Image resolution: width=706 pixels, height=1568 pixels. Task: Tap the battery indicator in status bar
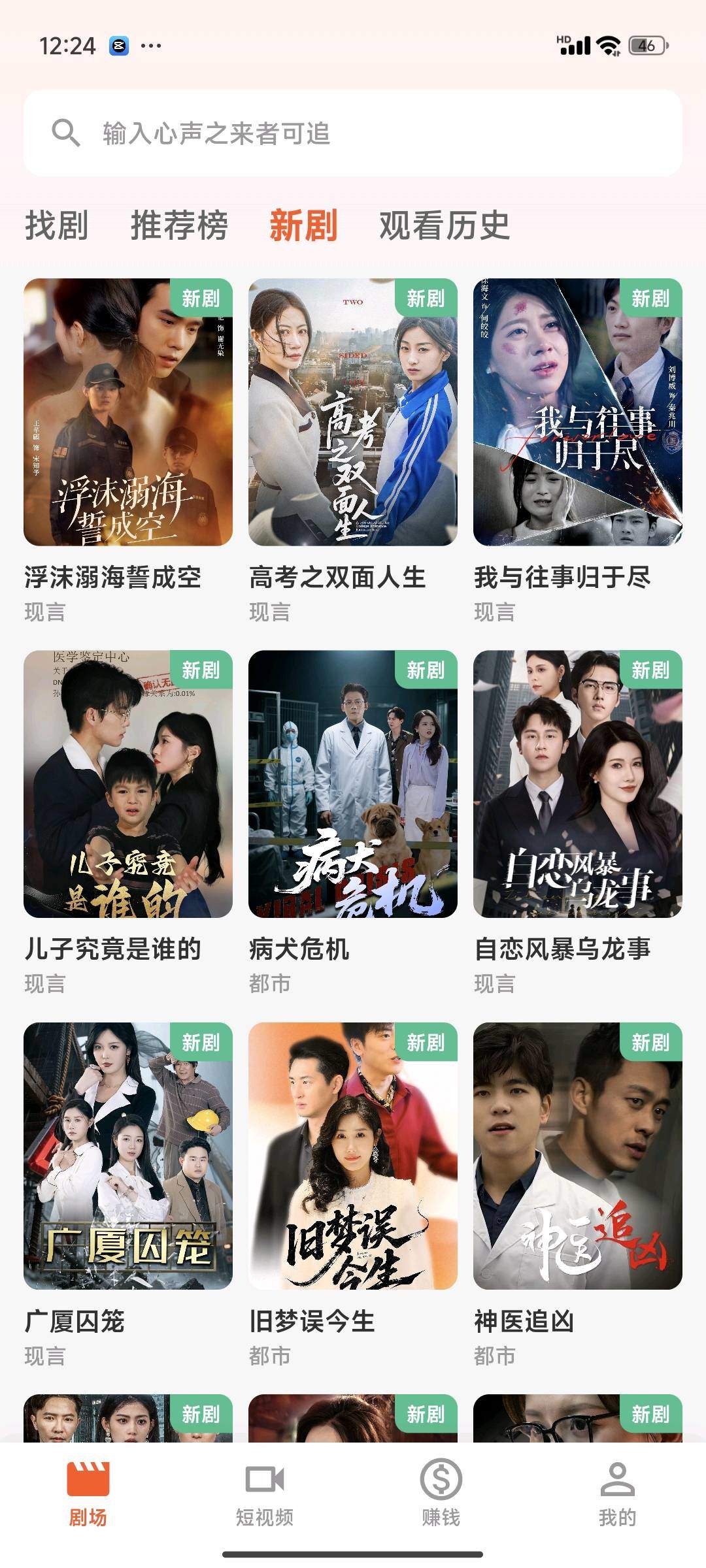click(646, 46)
